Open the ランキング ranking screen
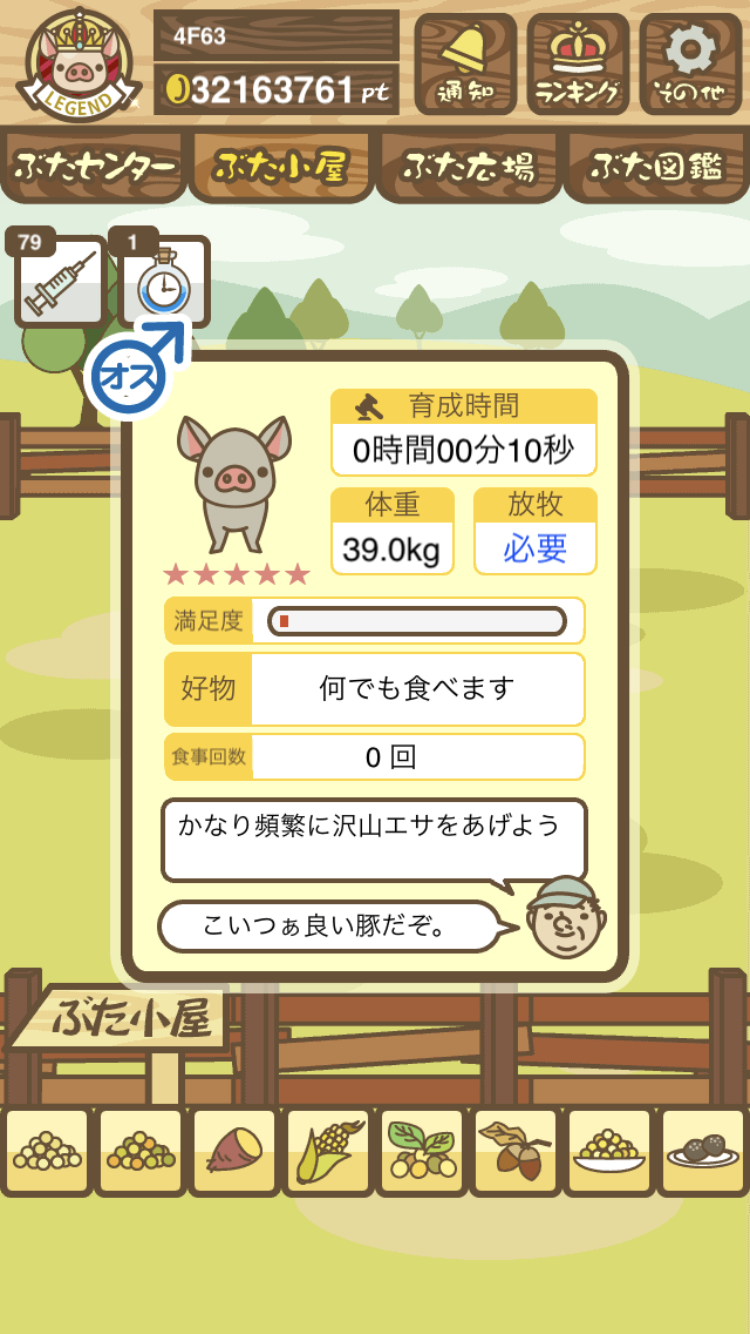Screen dimensions: 750x1334 pos(578,64)
